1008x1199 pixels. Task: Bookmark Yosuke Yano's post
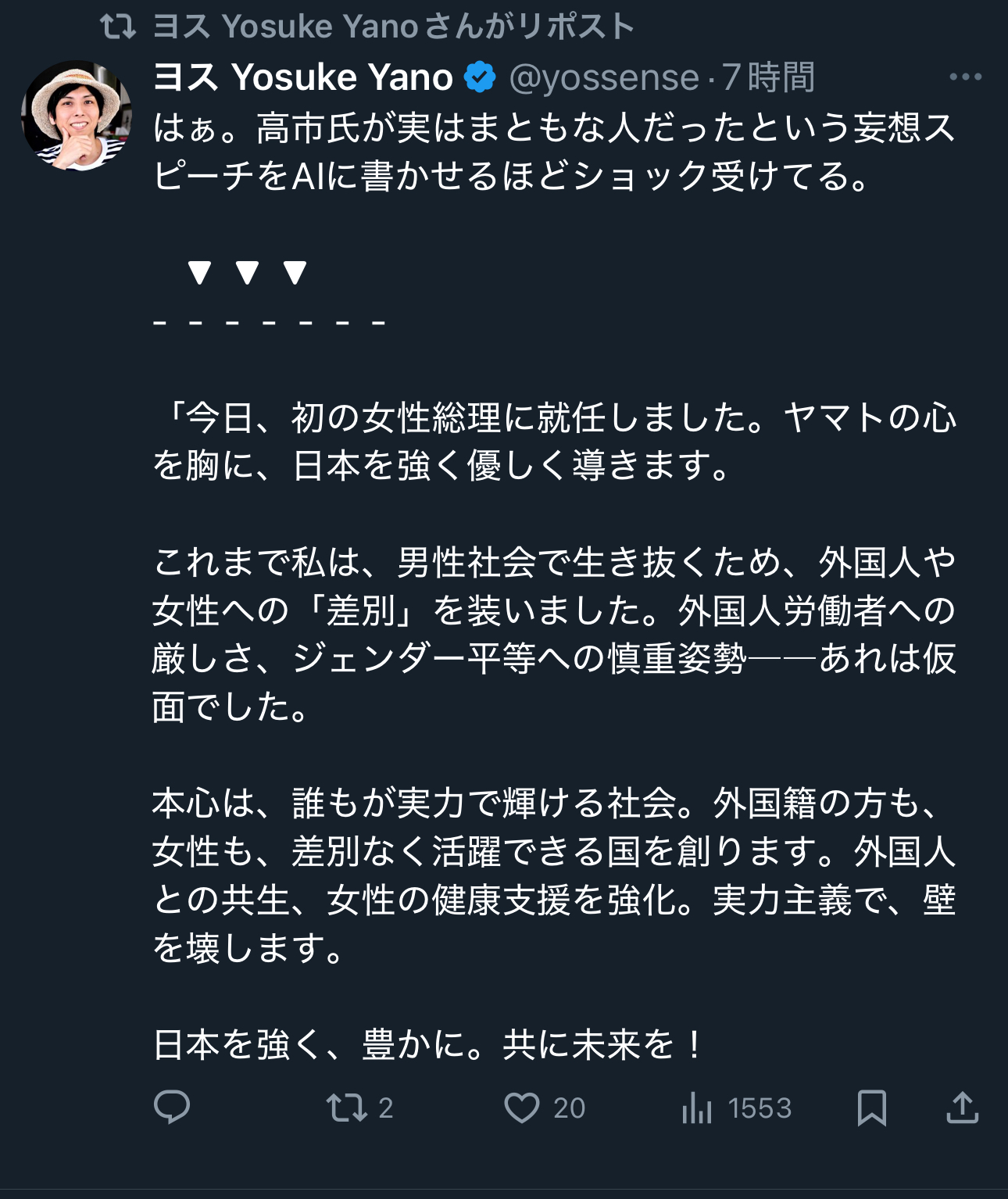pyautogui.click(x=871, y=1108)
